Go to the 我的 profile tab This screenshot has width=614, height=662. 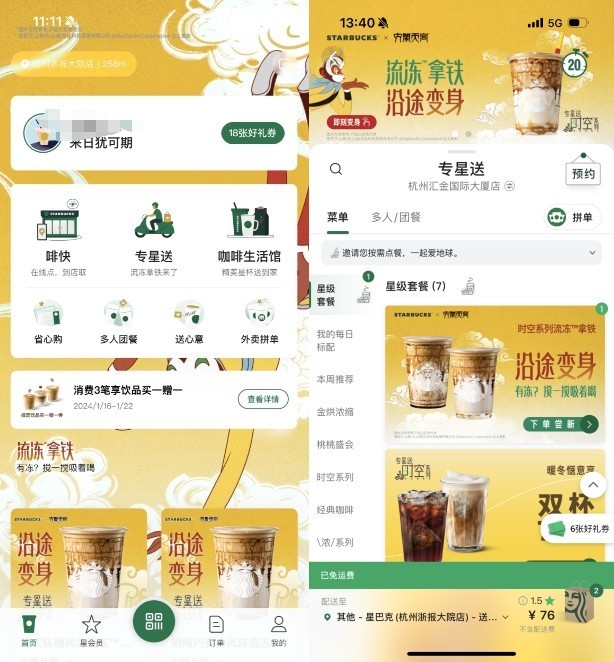(279, 630)
